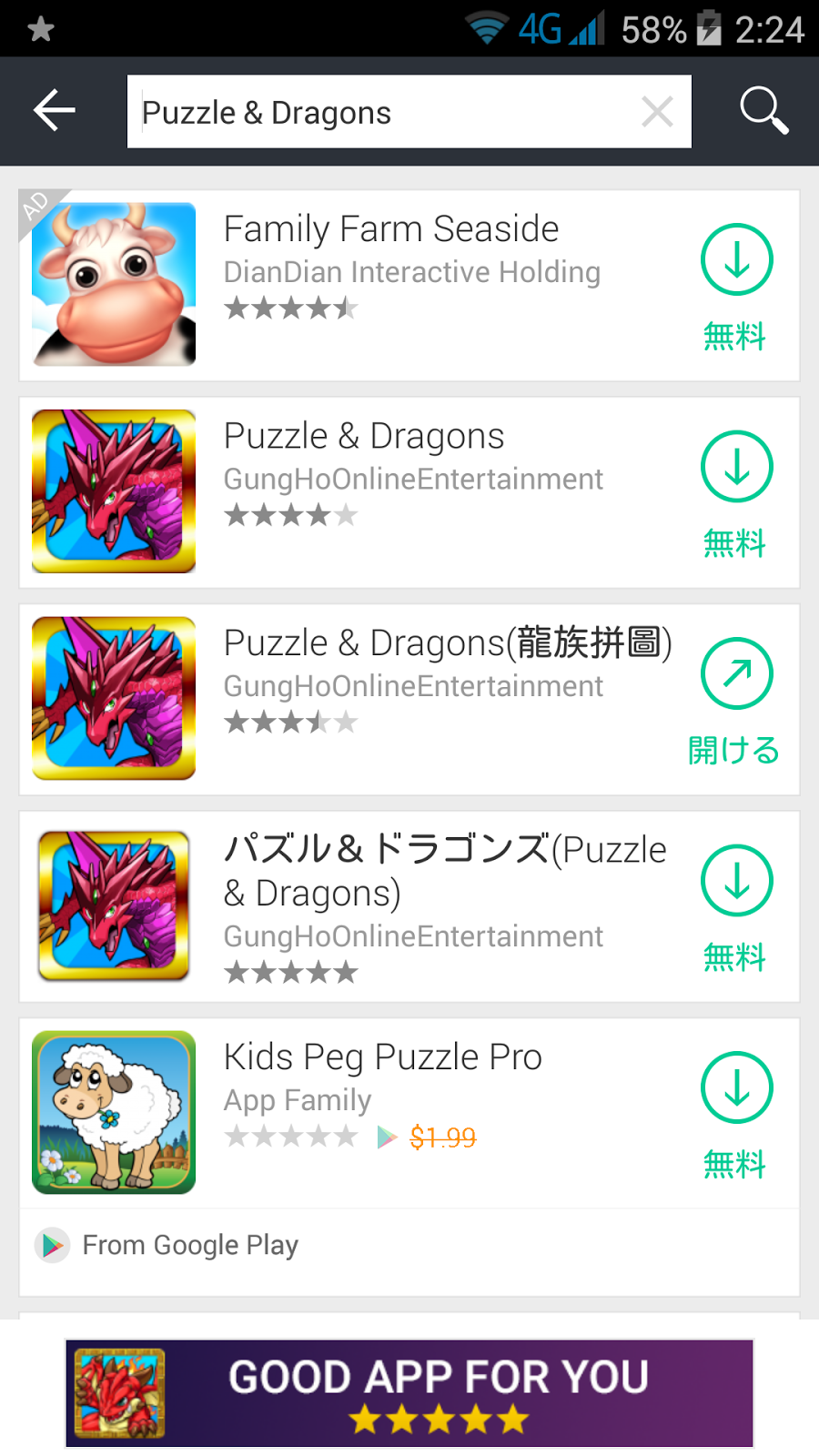Open the GOOD APP FOR YOU banner
The height and width of the screenshot is (1456, 819).
point(409,1392)
